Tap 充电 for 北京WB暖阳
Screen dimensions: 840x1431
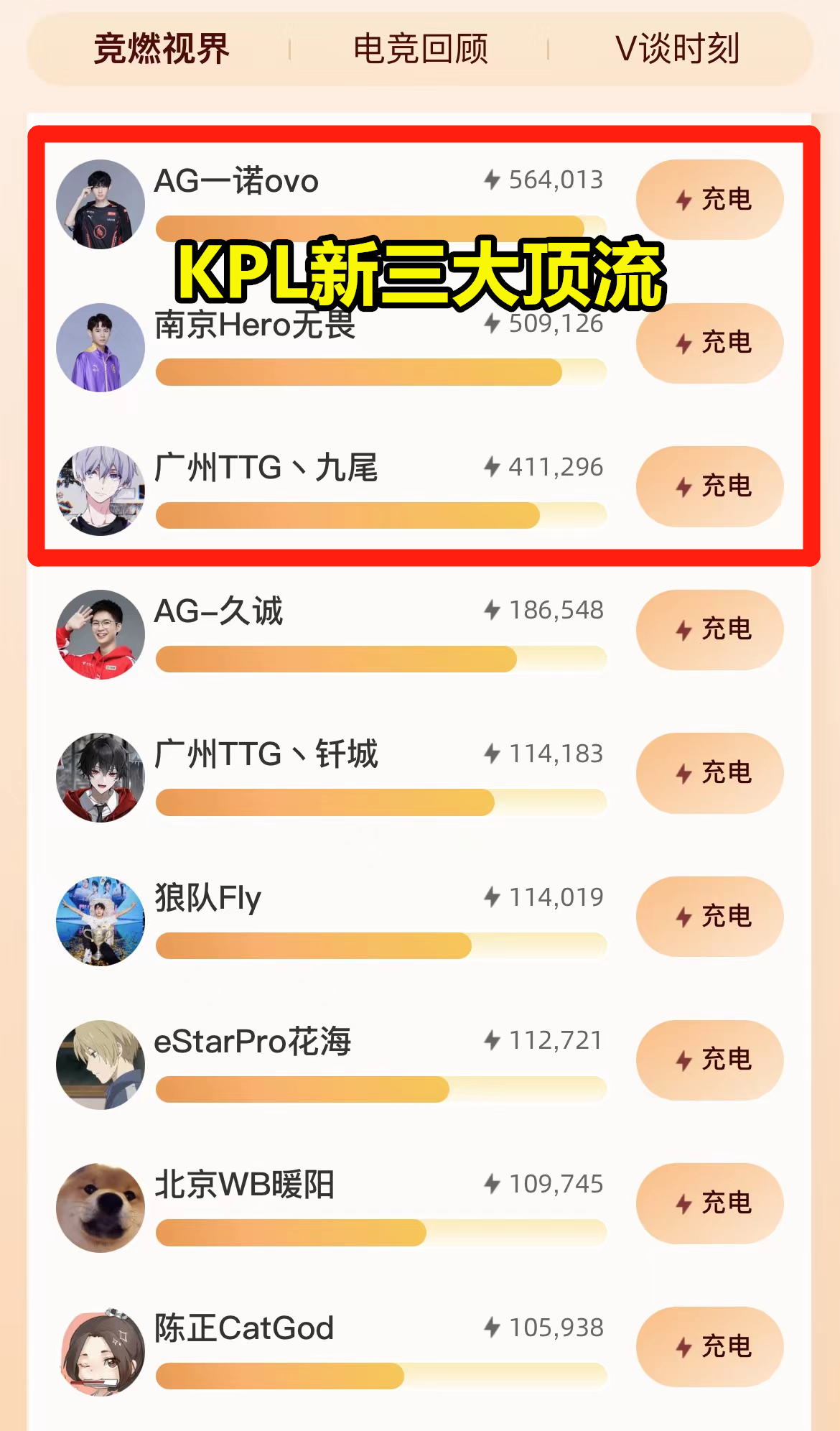tap(709, 1203)
